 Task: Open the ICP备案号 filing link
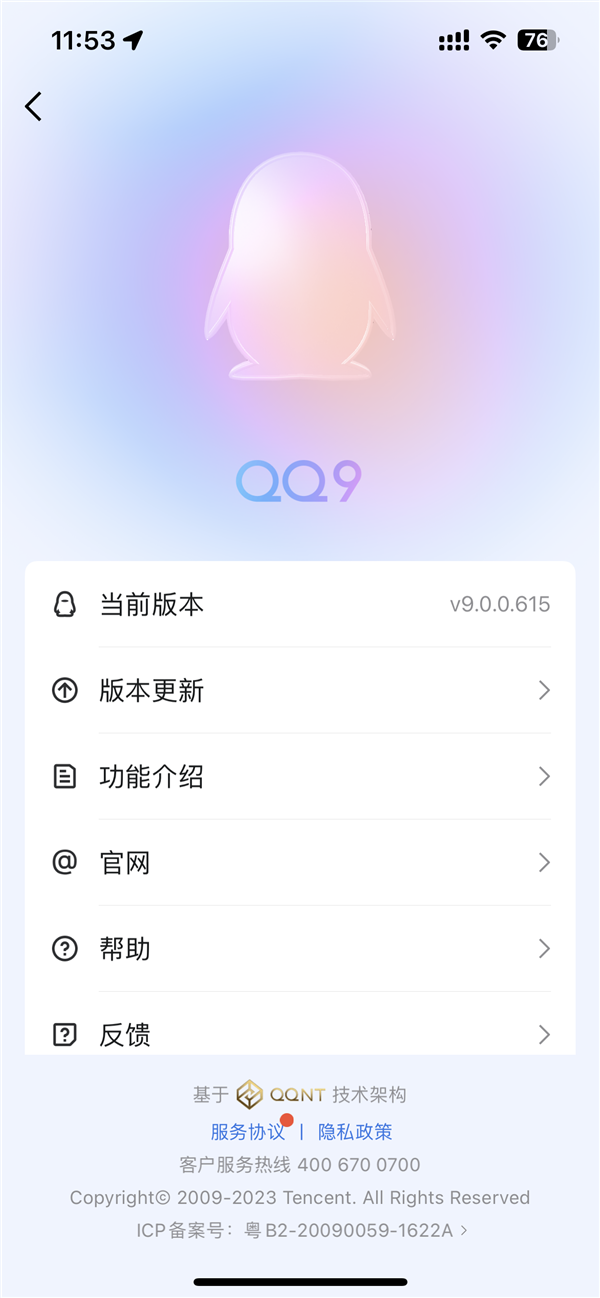302,1230
